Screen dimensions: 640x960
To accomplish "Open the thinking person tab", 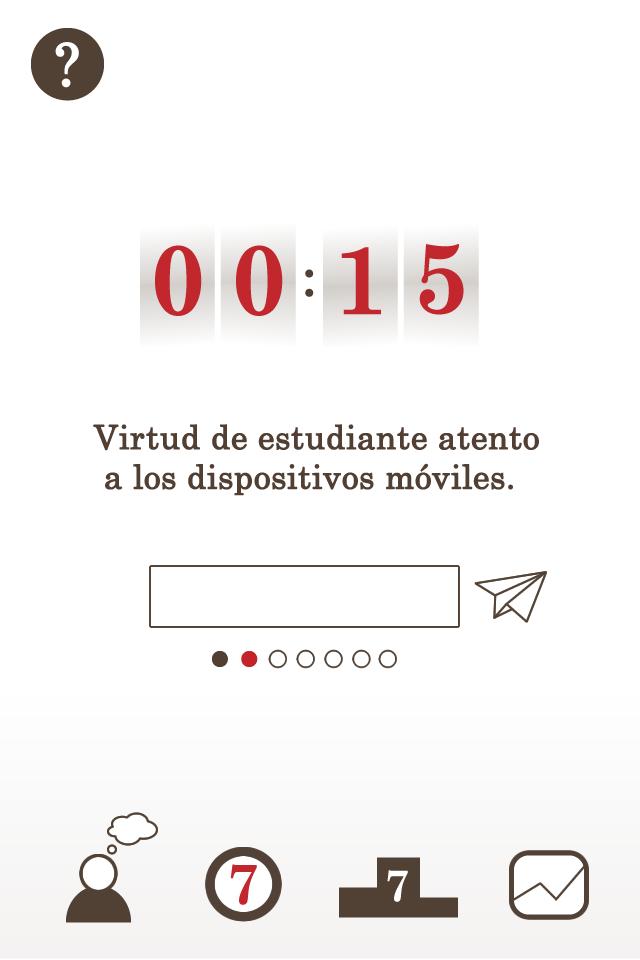I will (x=105, y=872).
